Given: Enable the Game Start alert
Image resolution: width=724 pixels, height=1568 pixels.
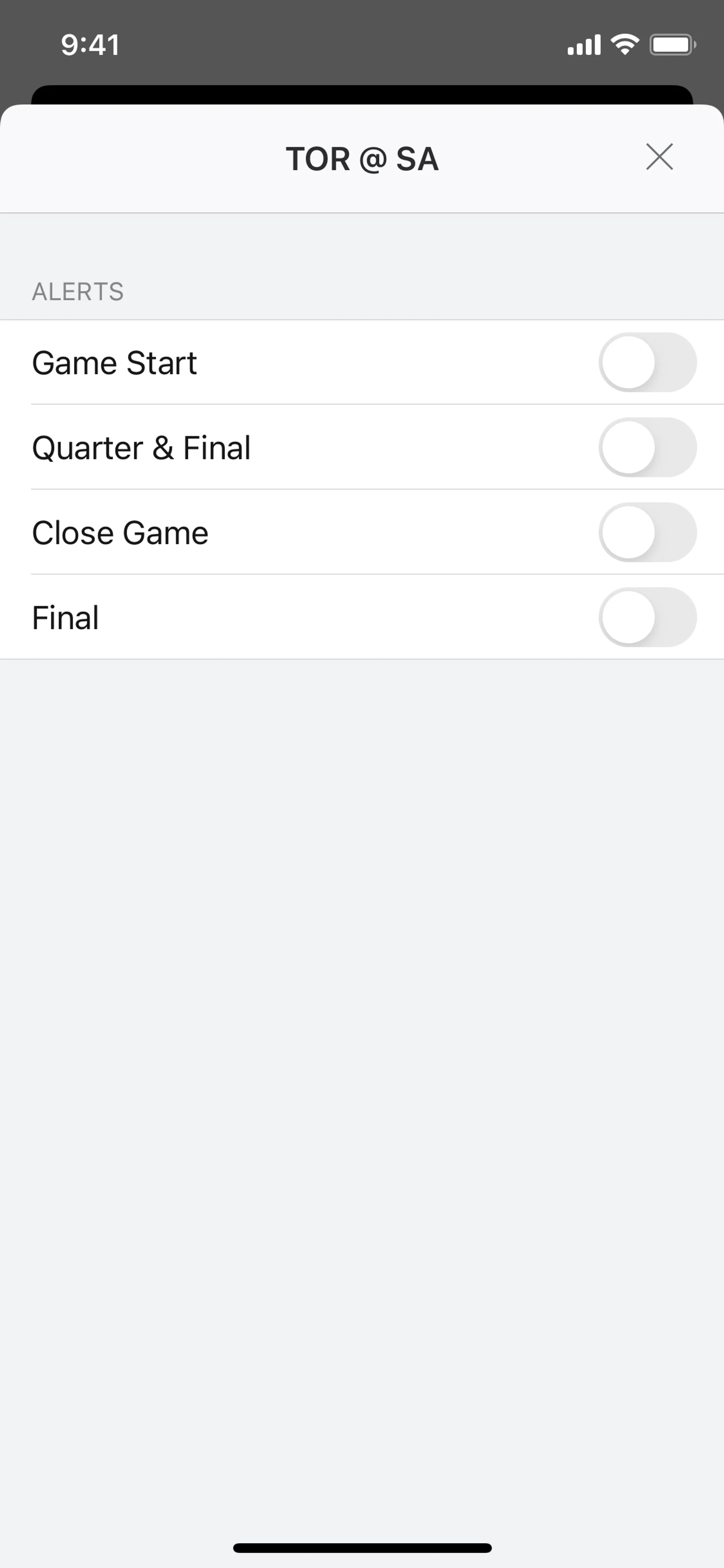Looking at the screenshot, I should click(647, 362).
